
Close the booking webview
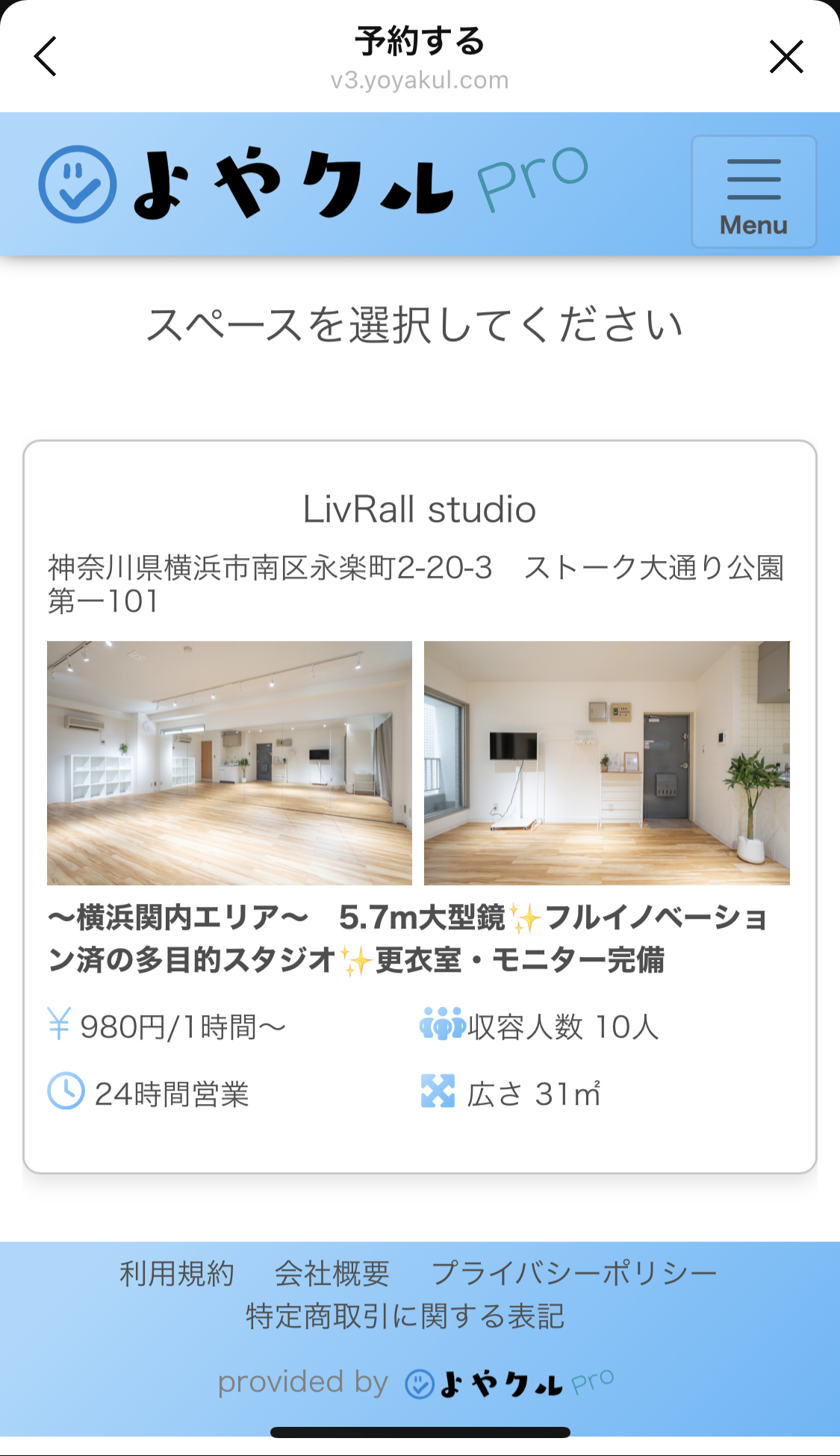[x=785, y=57]
